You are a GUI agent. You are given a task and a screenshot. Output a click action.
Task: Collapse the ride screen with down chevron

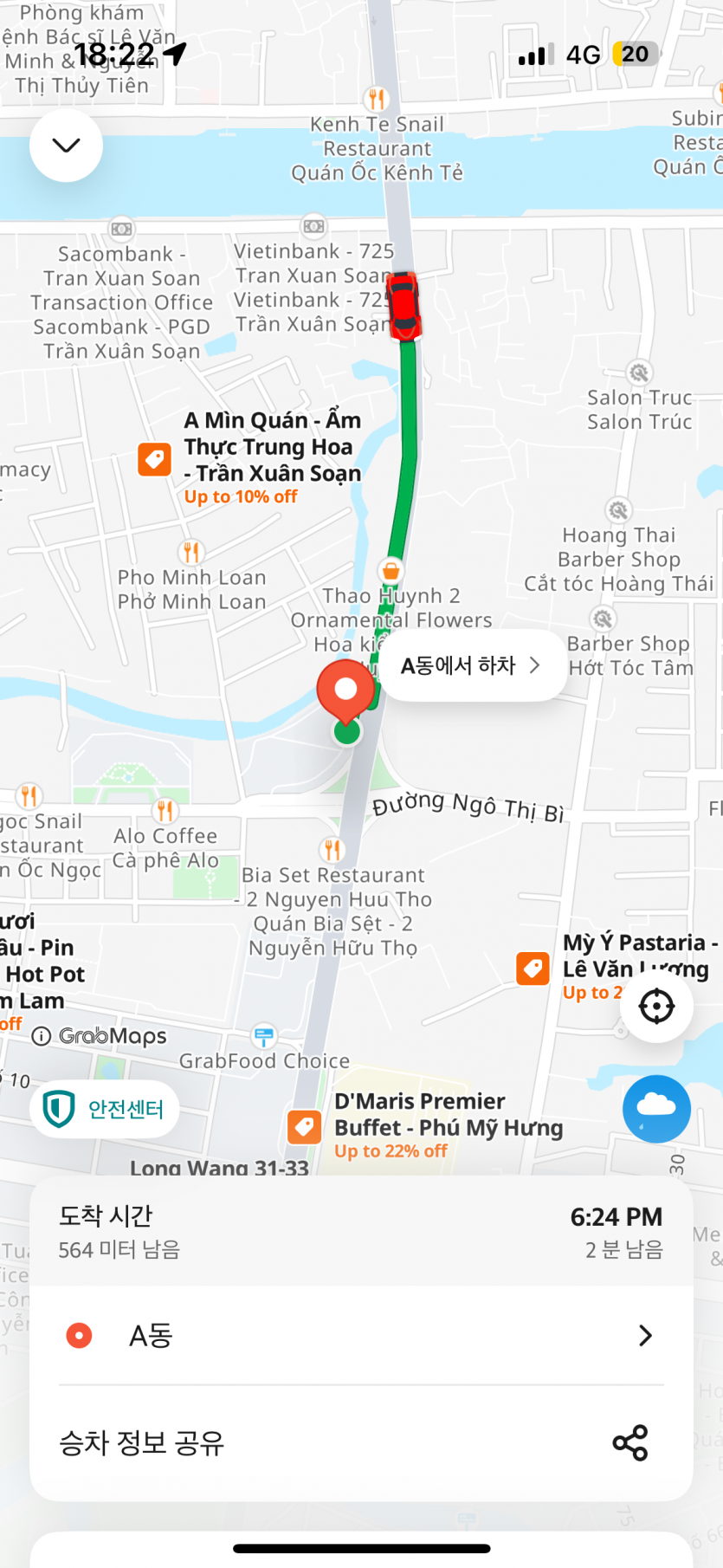tap(66, 146)
